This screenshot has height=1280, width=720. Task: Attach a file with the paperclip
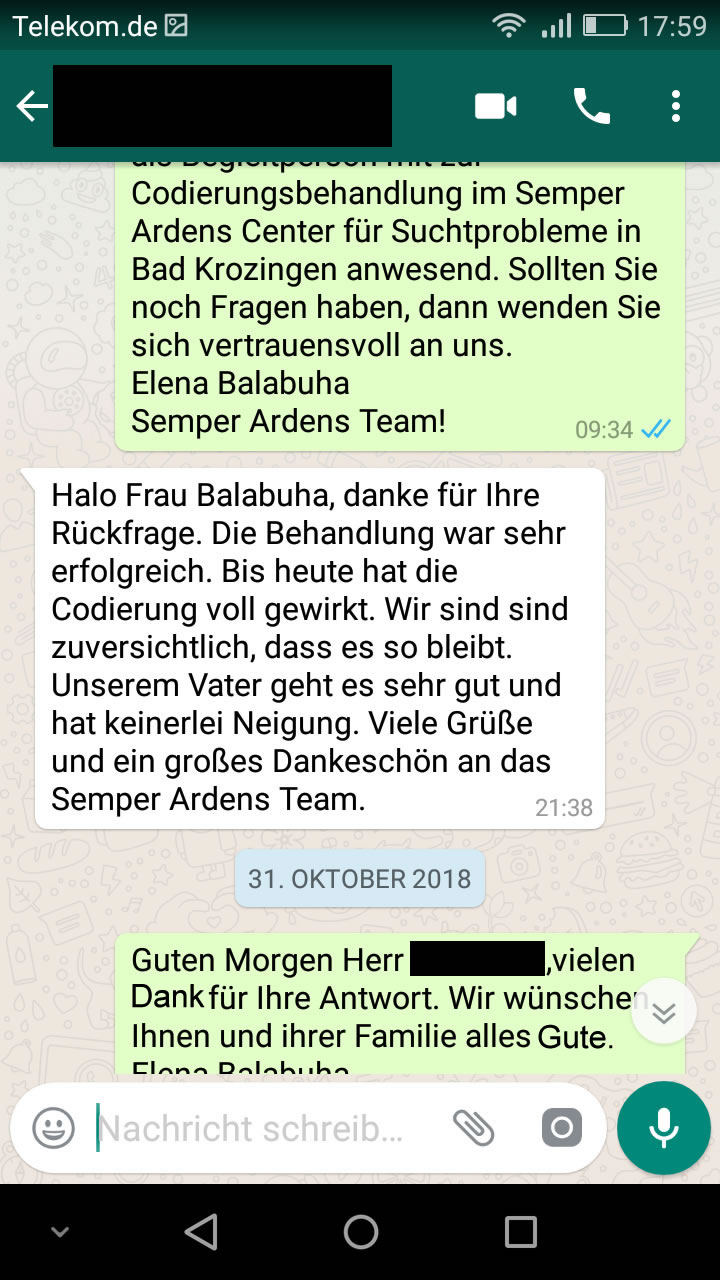click(x=474, y=1129)
